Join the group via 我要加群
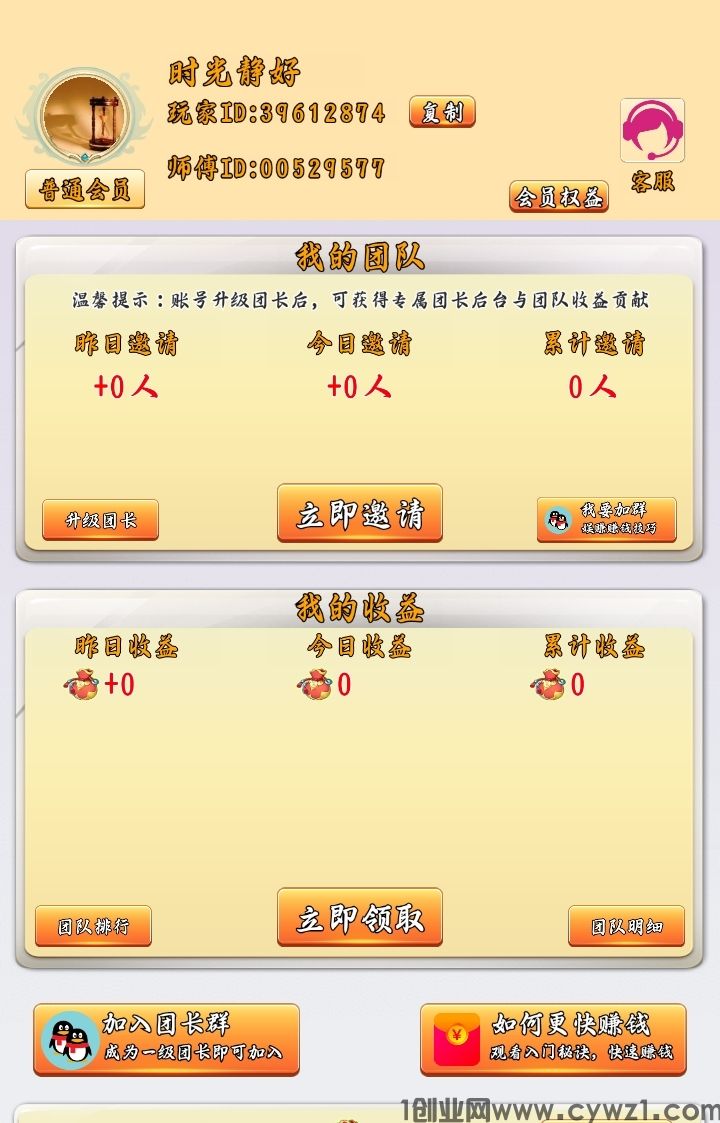The height and width of the screenshot is (1123, 720). click(x=607, y=520)
